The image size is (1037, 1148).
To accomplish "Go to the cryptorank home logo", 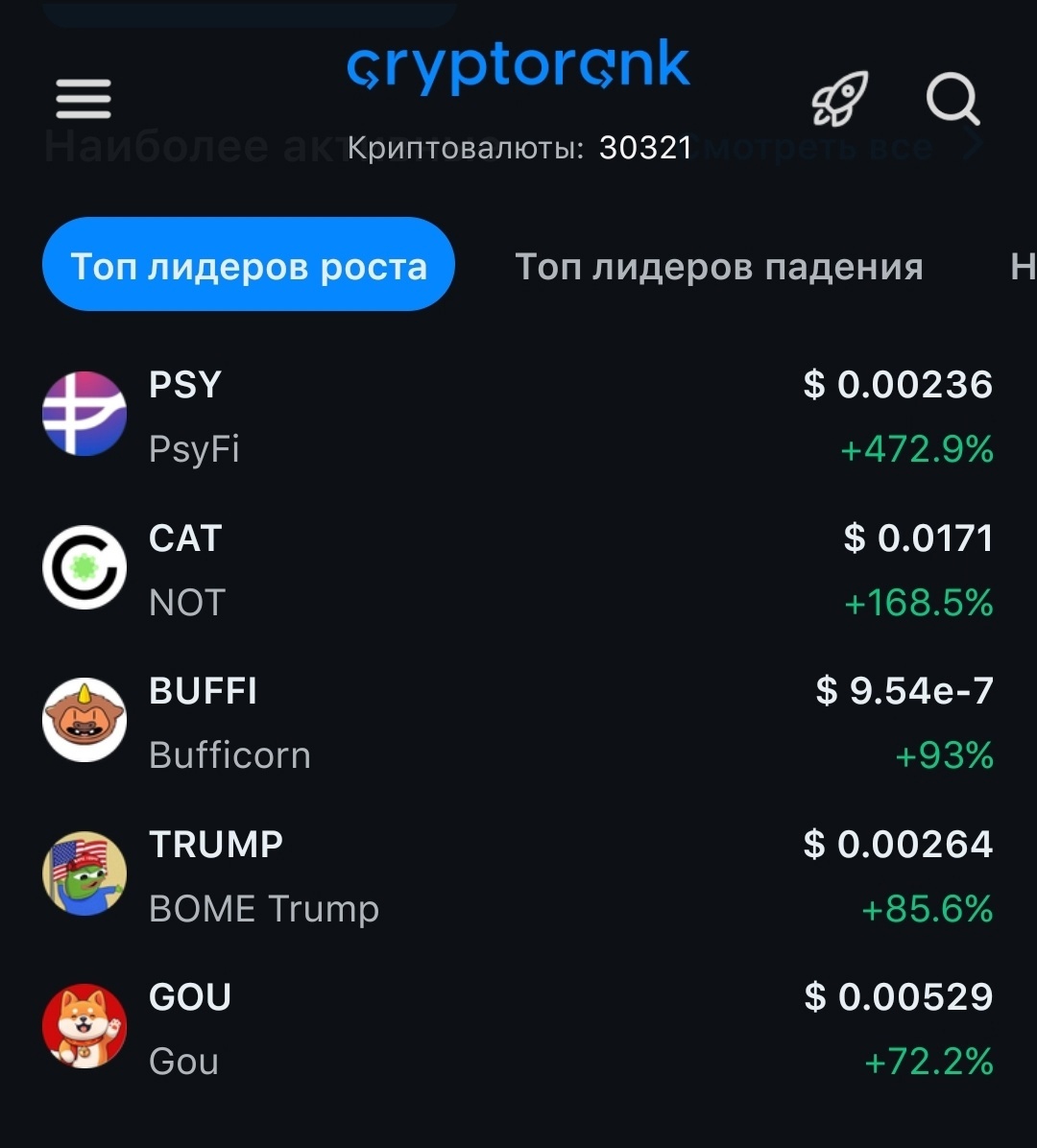I will coord(518,67).
